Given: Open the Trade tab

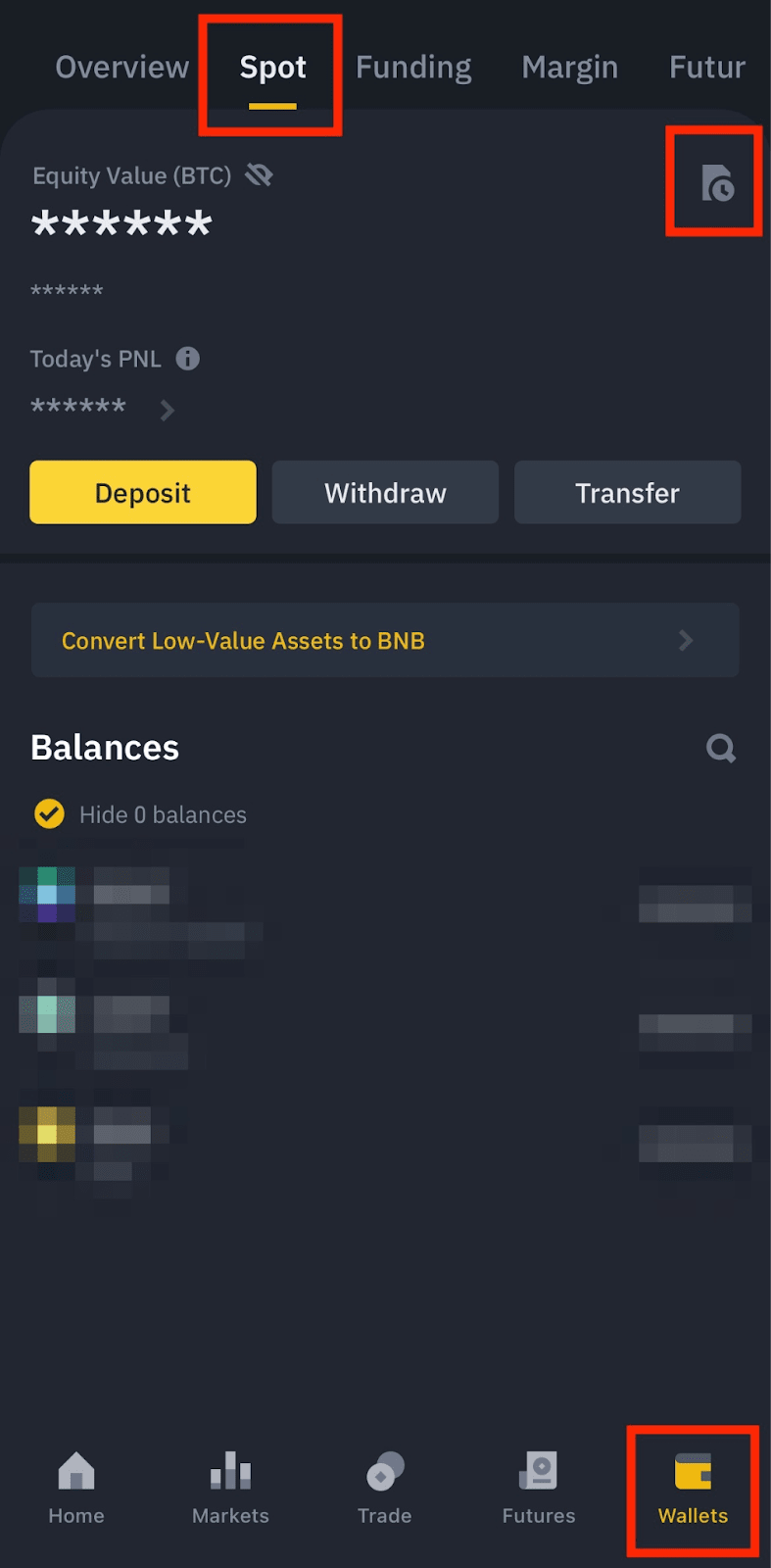Looking at the screenshot, I should [385, 1488].
